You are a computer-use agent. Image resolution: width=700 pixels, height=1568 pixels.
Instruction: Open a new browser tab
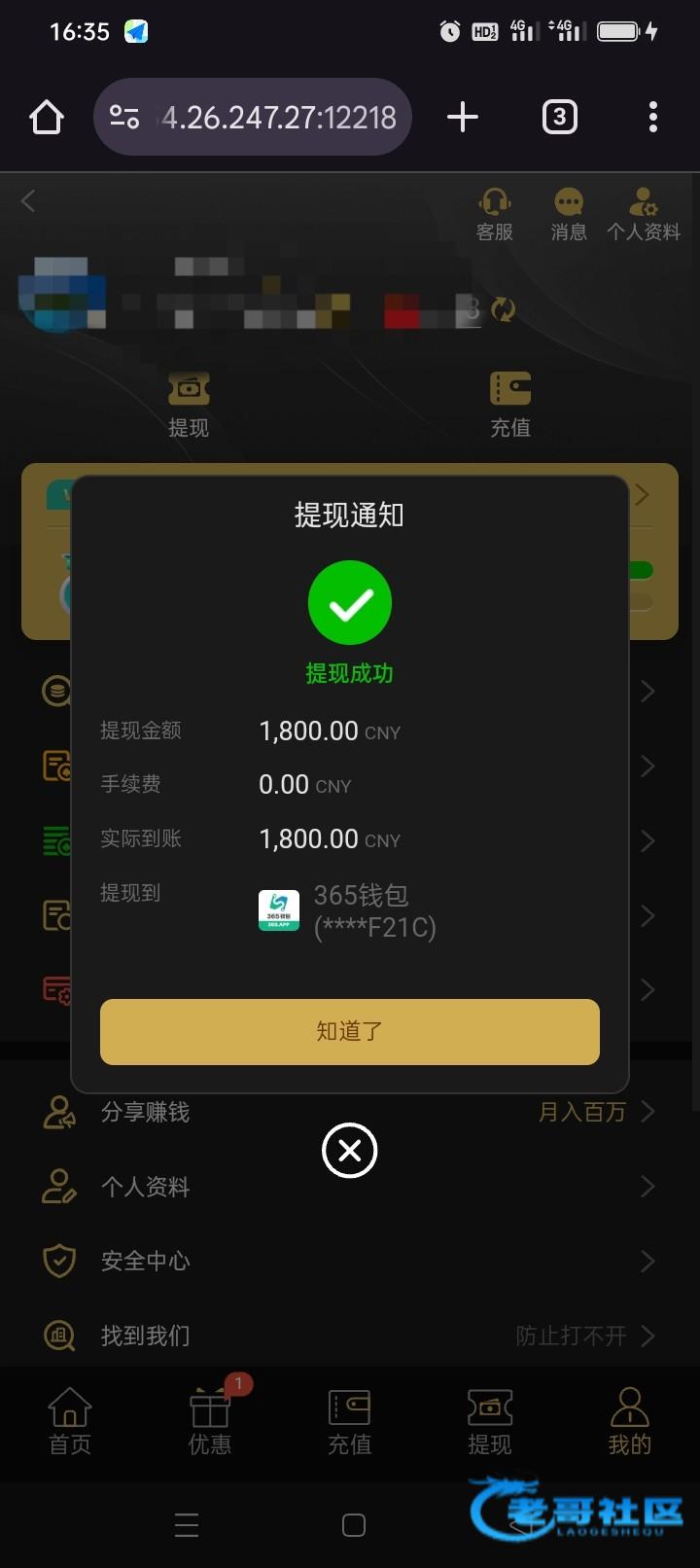[x=463, y=118]
